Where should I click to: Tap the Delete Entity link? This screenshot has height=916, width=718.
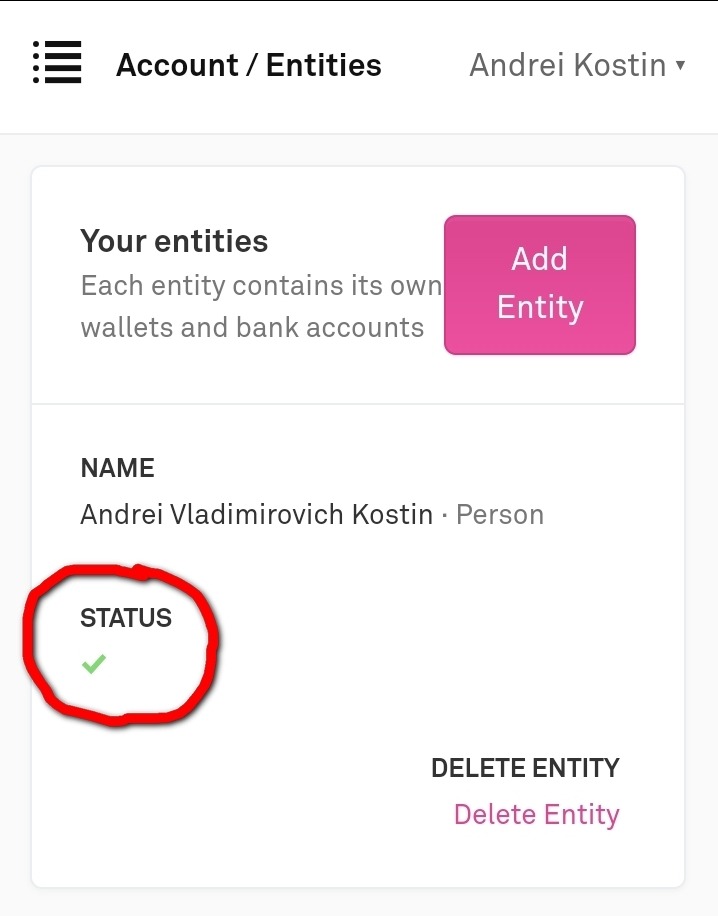pos(536,814)
